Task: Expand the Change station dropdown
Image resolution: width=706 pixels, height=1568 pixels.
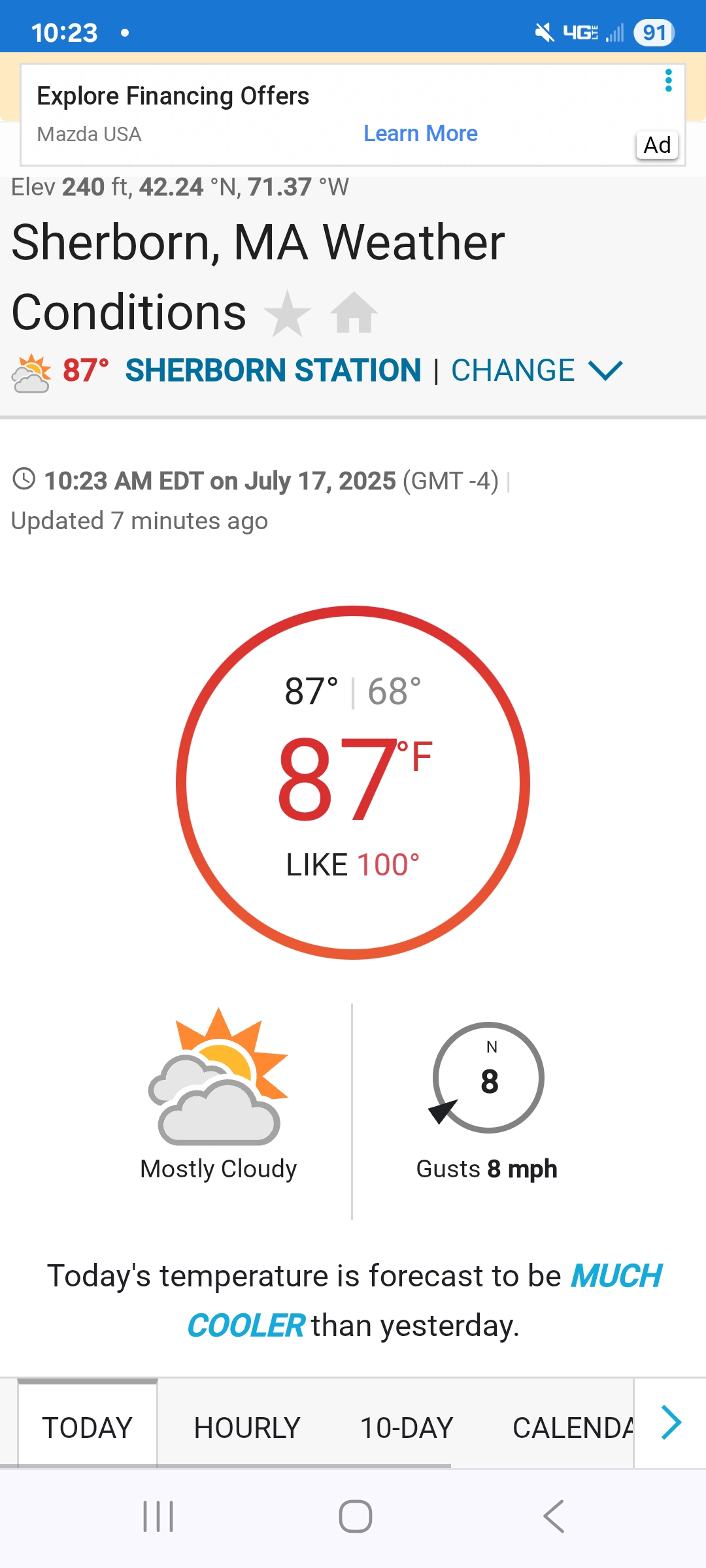Action: pos(537,370)
